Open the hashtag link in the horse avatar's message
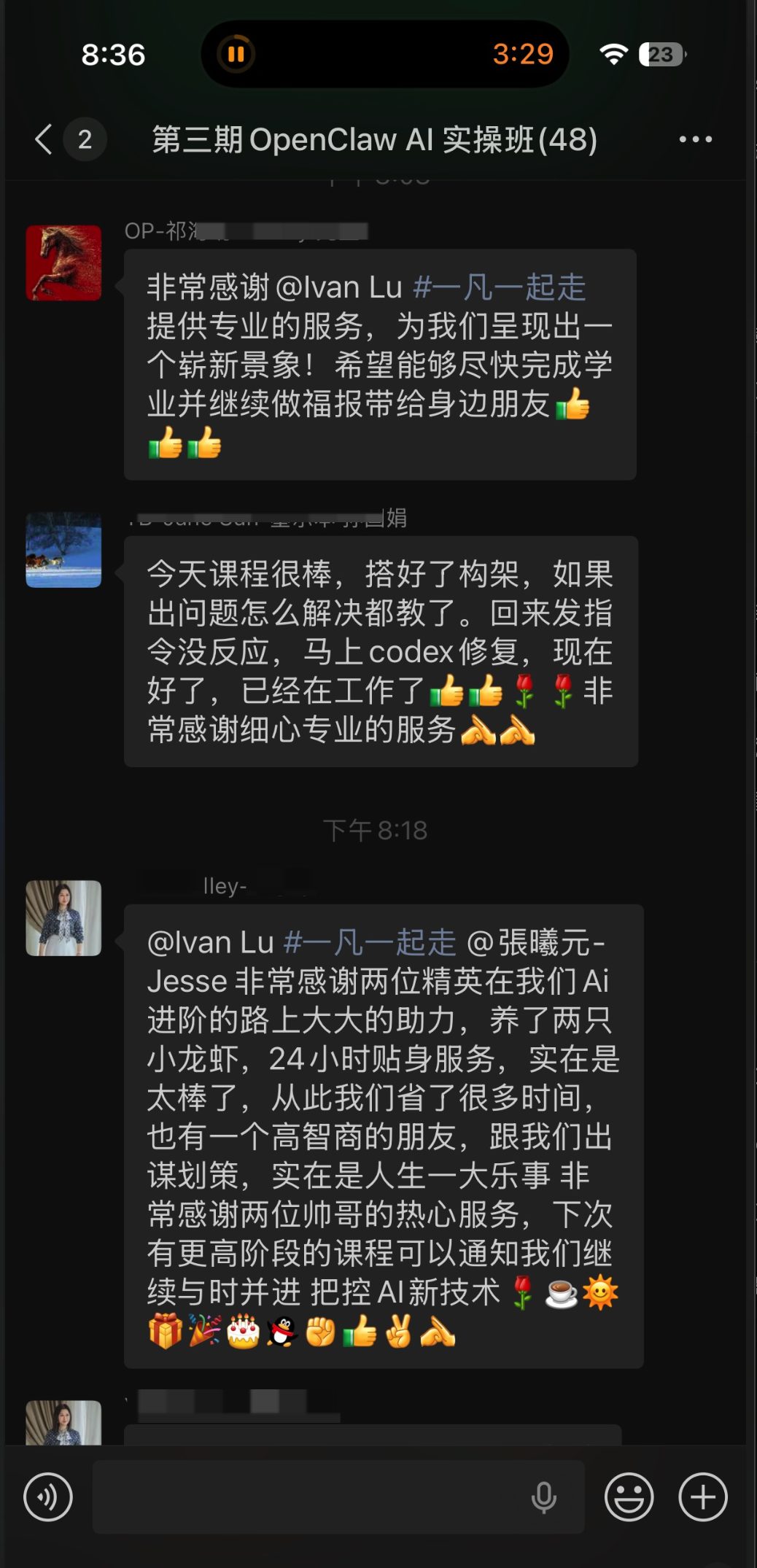Image resolution: width=757 pixels, height=1568 pixels. pyautogui.click(x=499, y=287)
